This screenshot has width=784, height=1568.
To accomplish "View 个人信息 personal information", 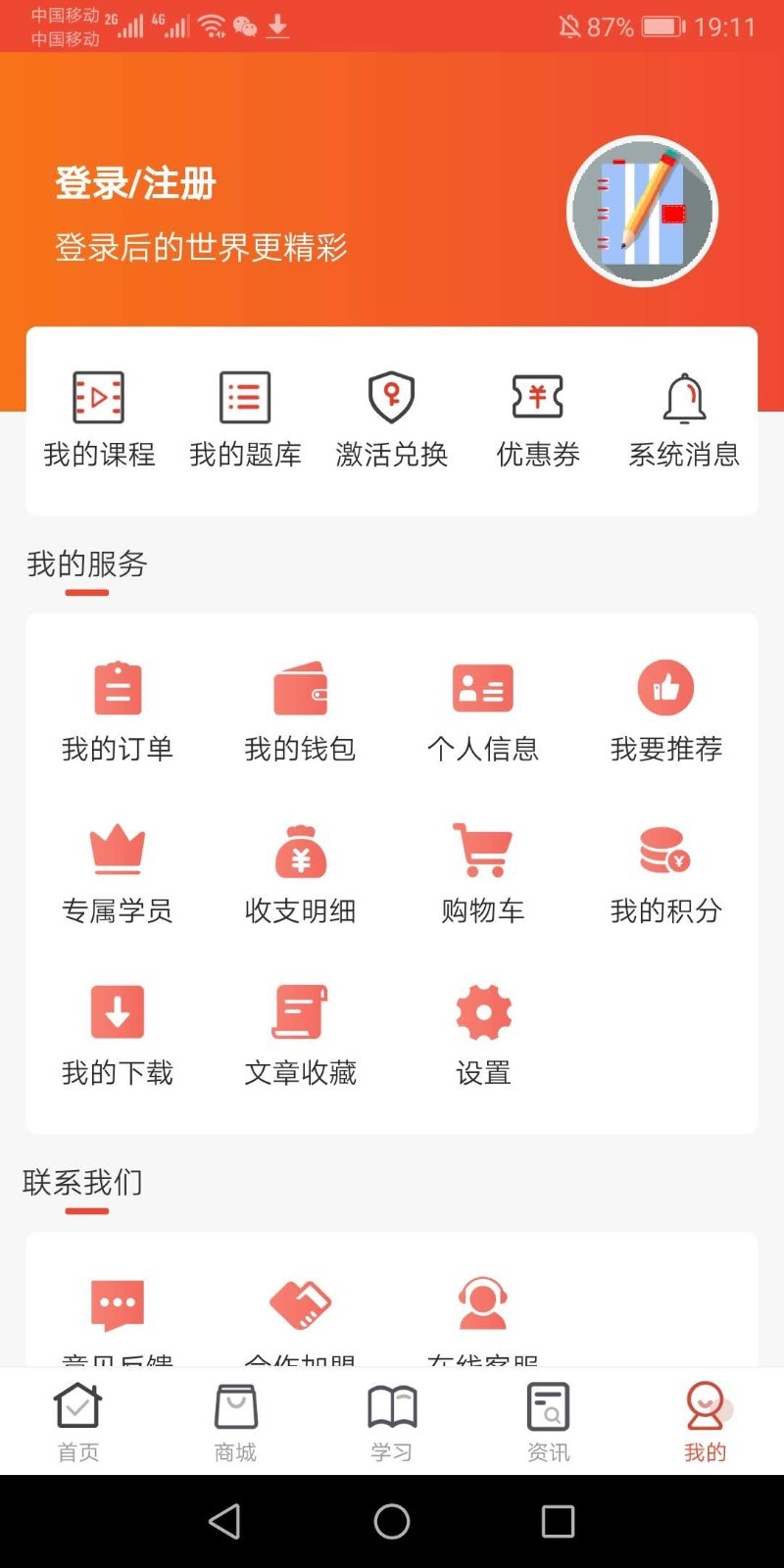I will [x=483, y=710].
